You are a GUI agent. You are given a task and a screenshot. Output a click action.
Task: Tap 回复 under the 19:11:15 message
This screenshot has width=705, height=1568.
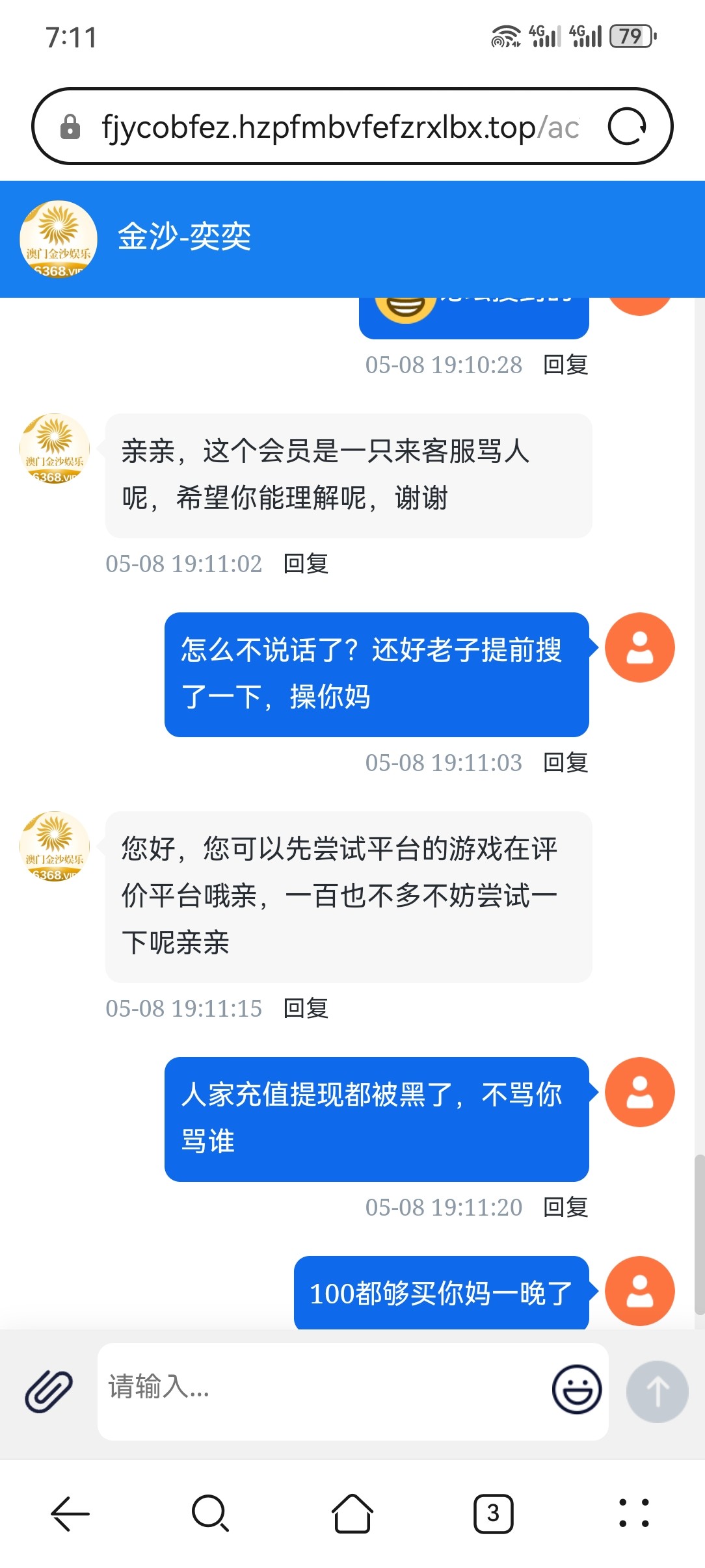click(x=306, y=1008)
